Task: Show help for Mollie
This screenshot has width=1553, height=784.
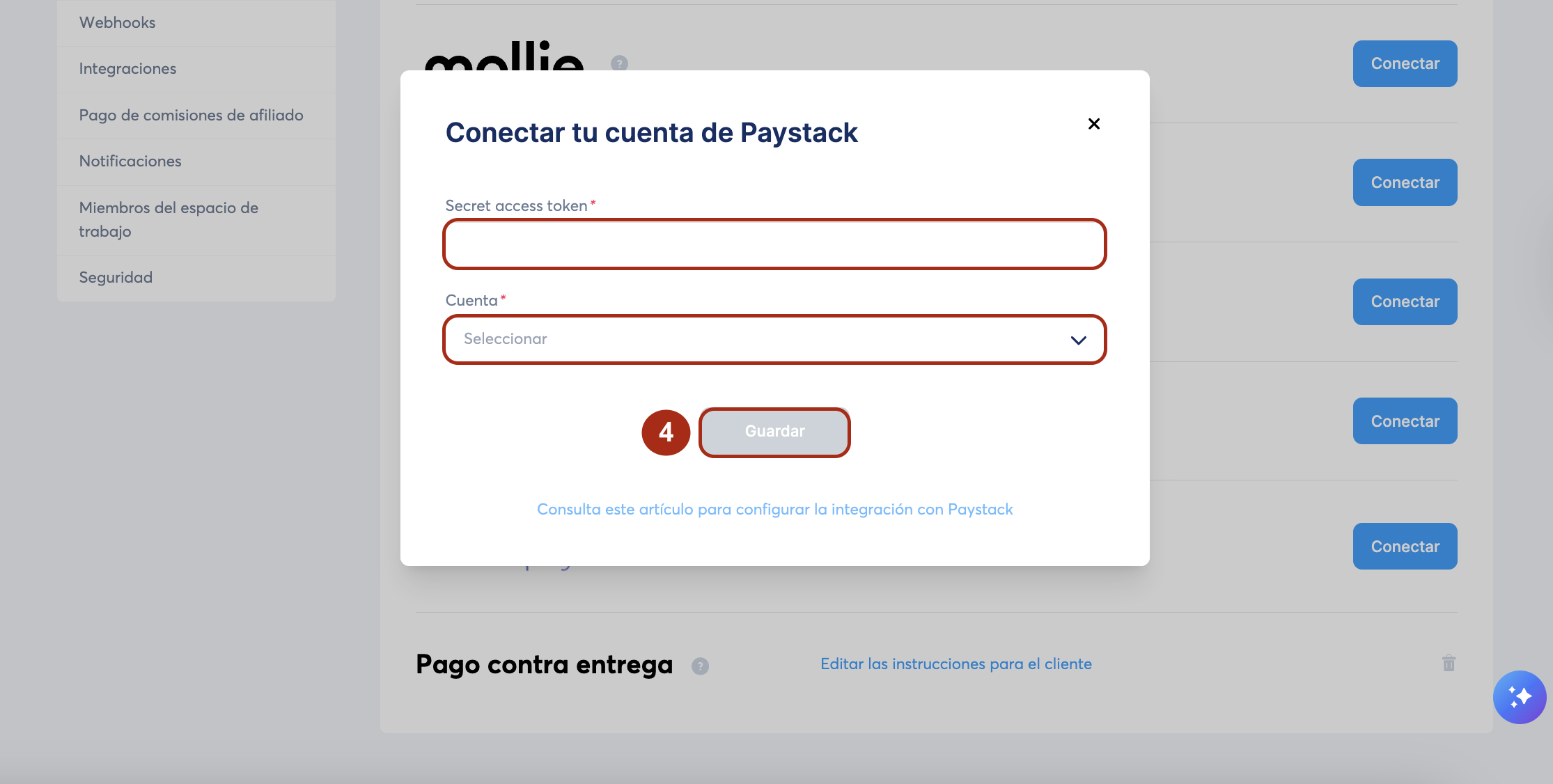Action: point(619,63)
